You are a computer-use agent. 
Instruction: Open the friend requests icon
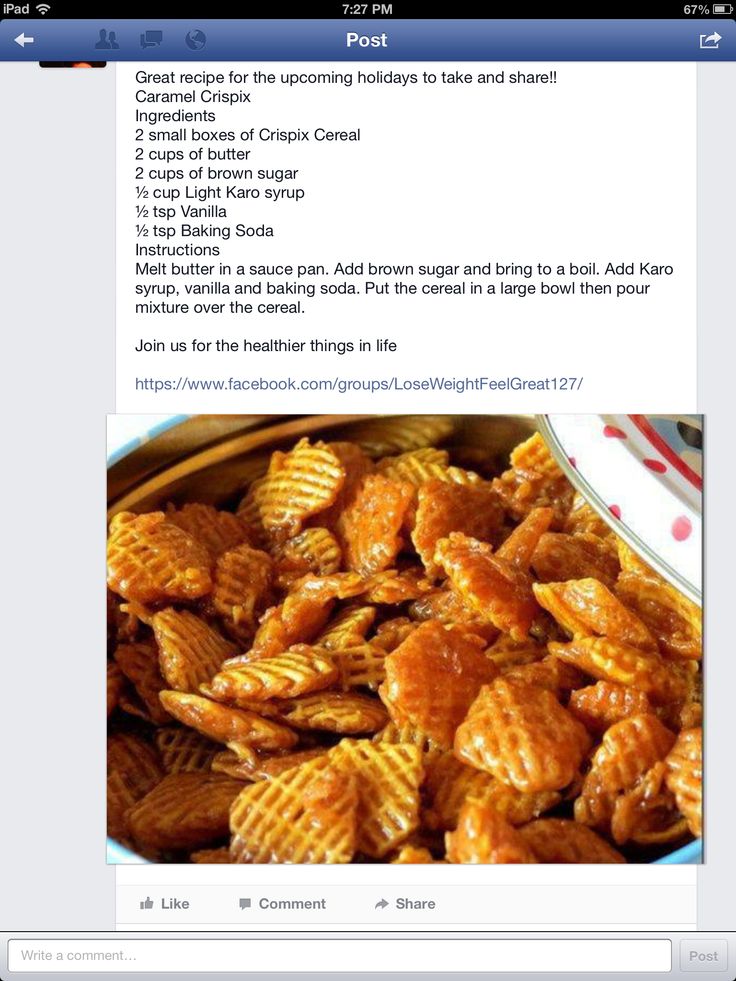[106, 40]
